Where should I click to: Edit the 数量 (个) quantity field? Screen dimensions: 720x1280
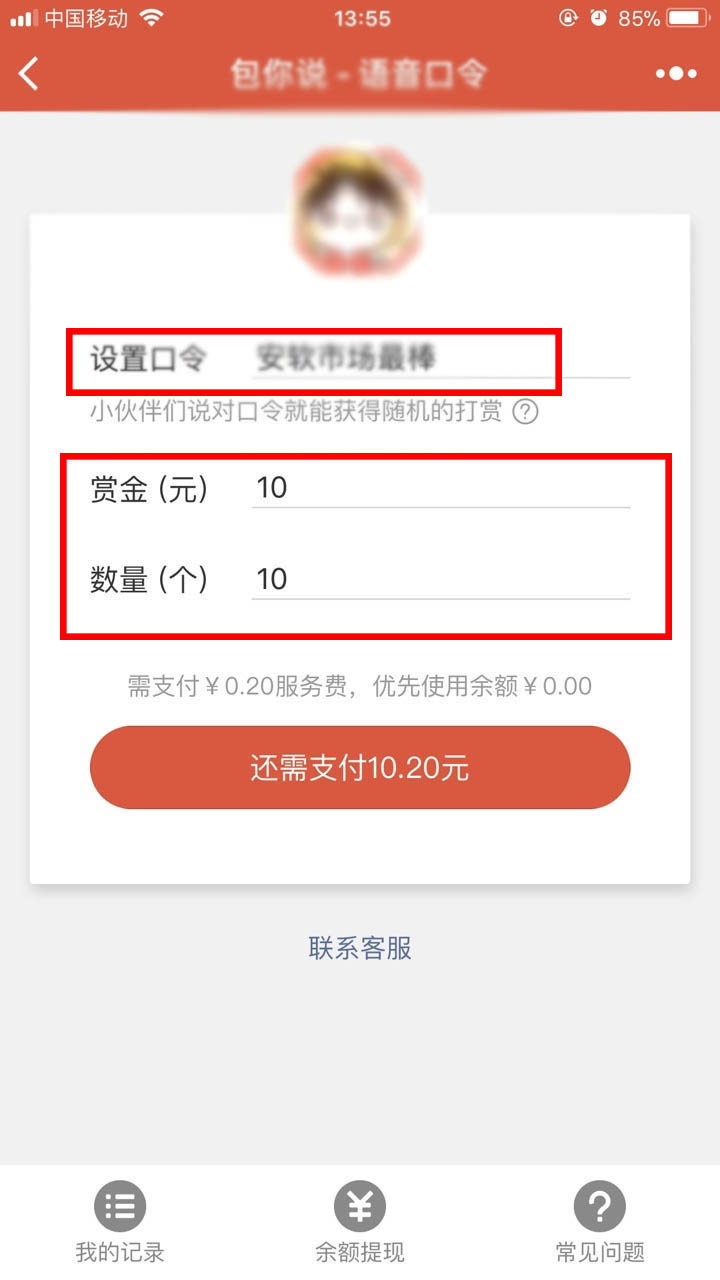[440, 580]
